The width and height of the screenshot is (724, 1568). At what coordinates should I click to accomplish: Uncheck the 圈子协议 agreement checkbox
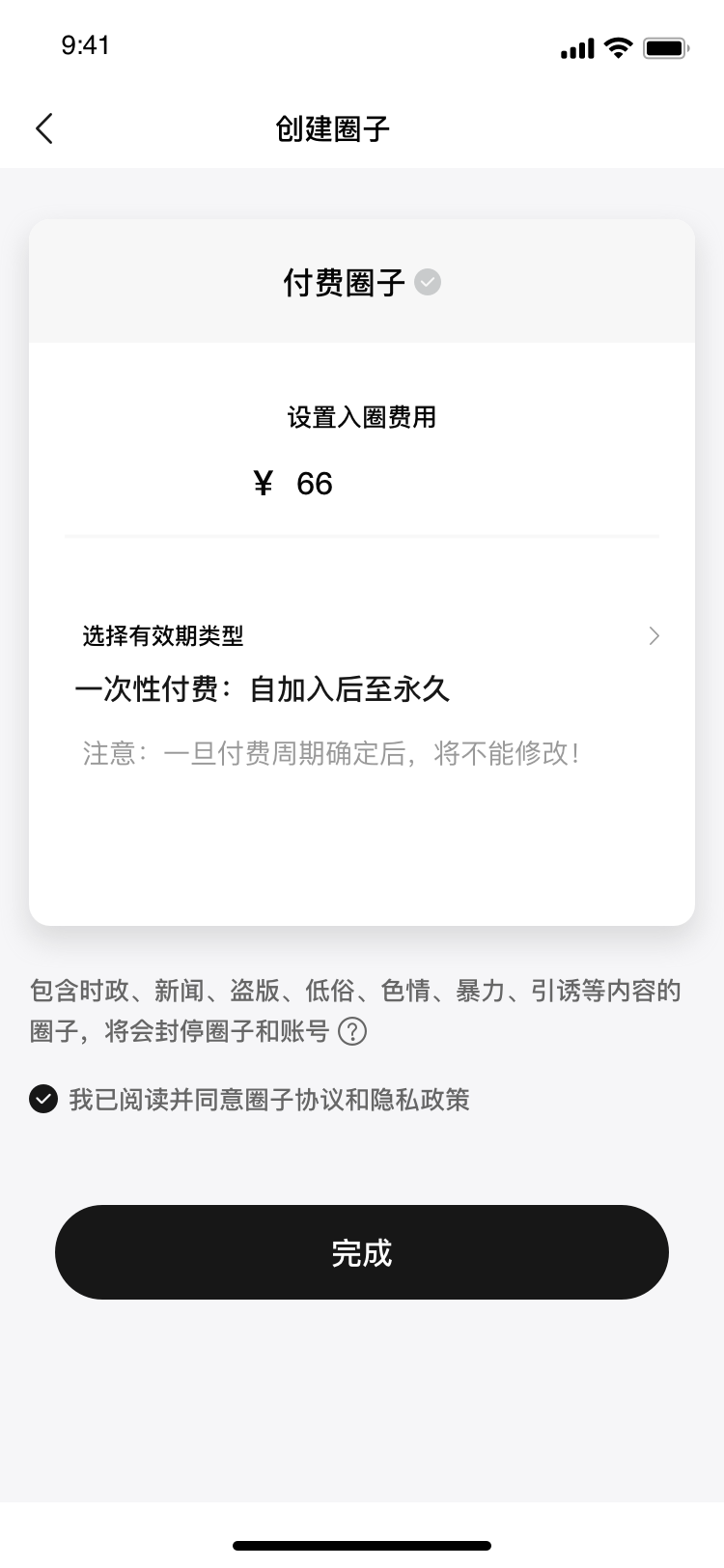tap(43, 1099)
